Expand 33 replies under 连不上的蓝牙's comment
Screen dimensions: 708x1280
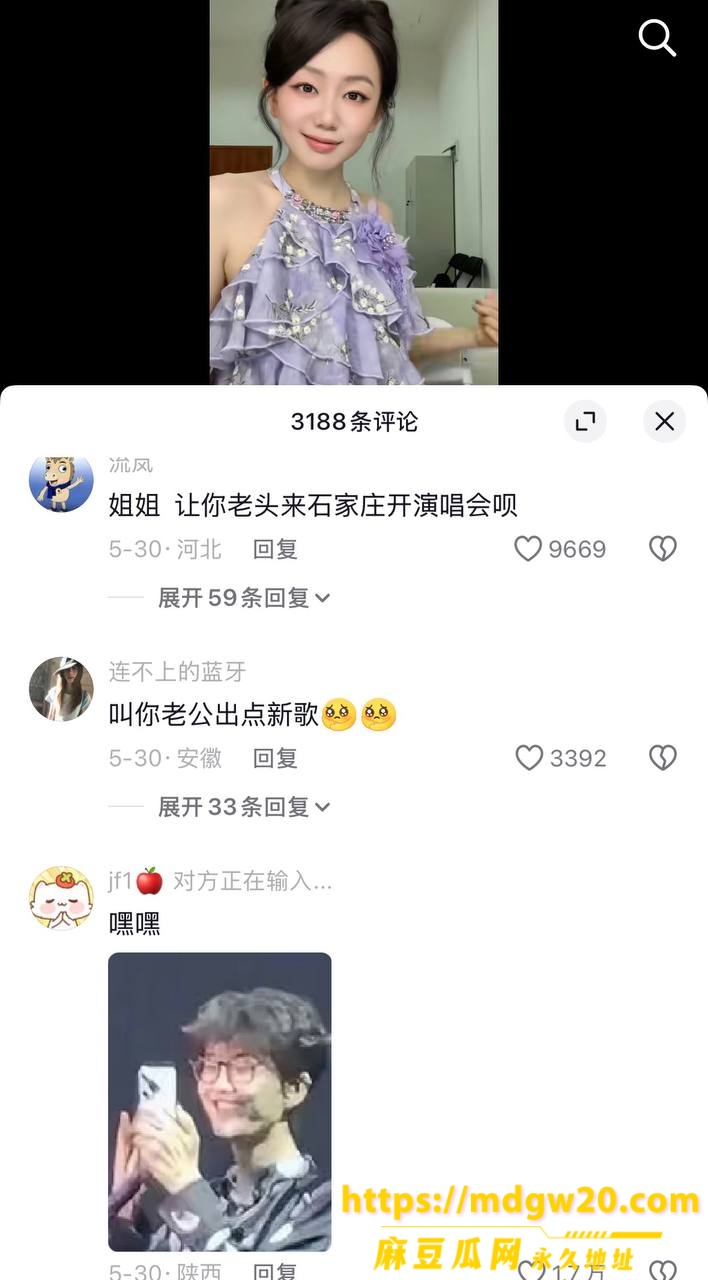(x=244, y=807)
